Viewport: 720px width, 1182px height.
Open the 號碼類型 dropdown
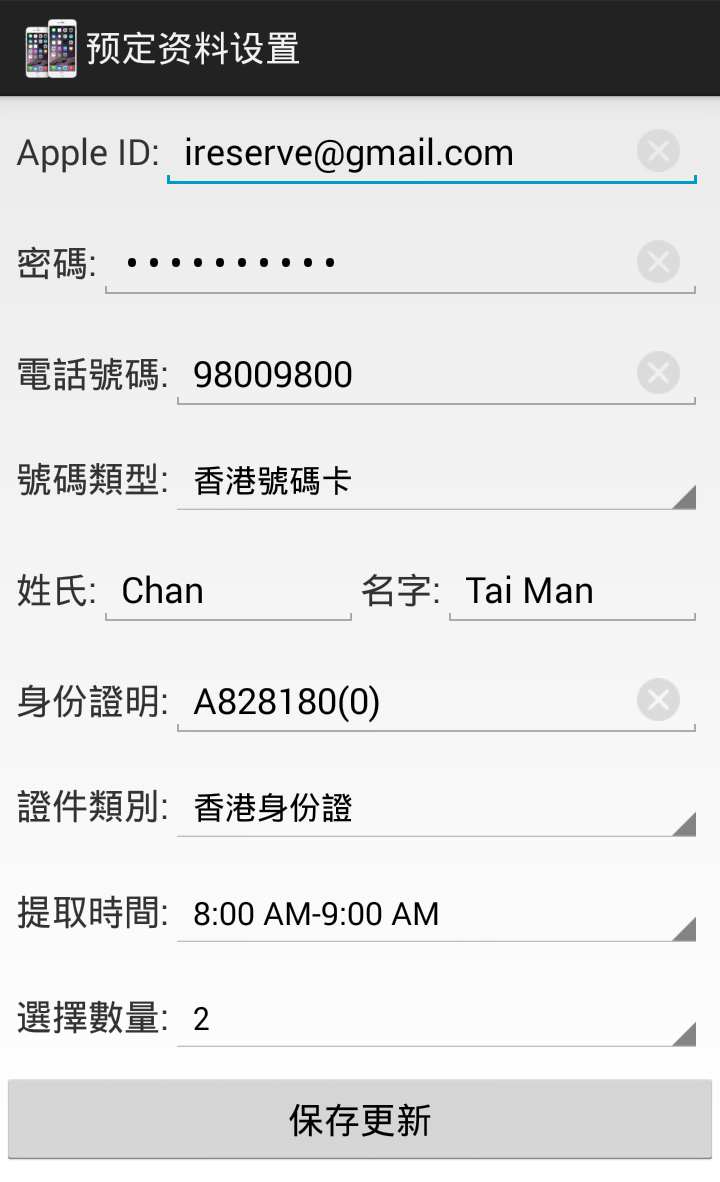click(437, 481)
